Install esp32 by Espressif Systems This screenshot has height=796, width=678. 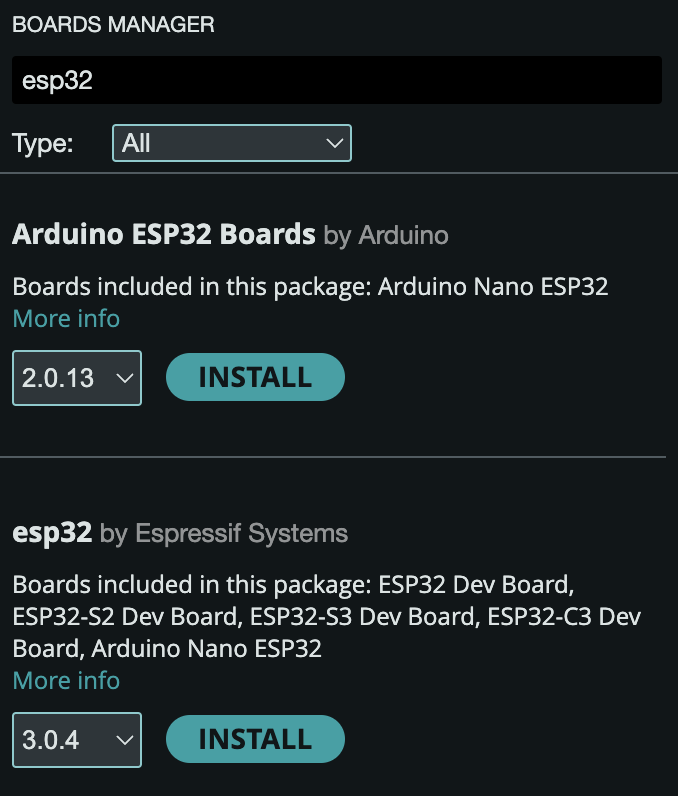pos(255,740)
